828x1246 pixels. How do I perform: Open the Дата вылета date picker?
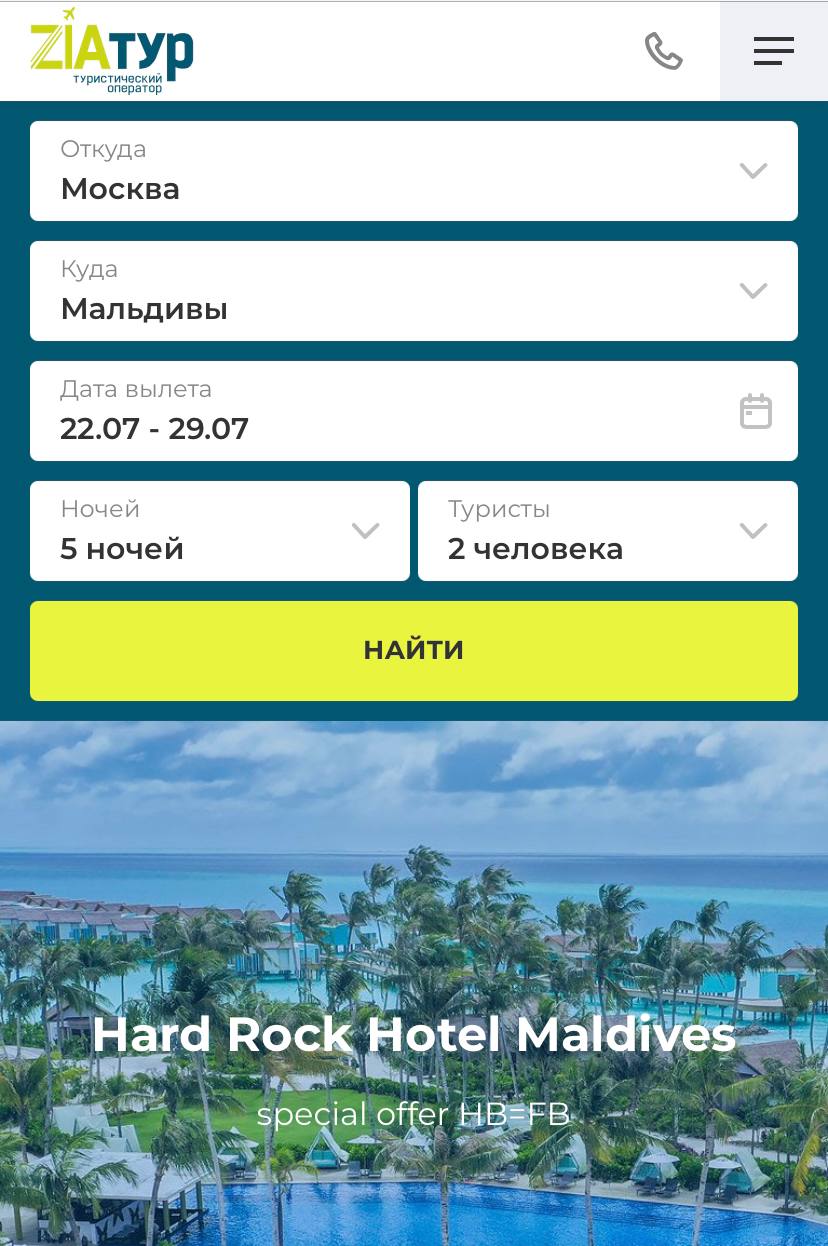pos(413,411)
